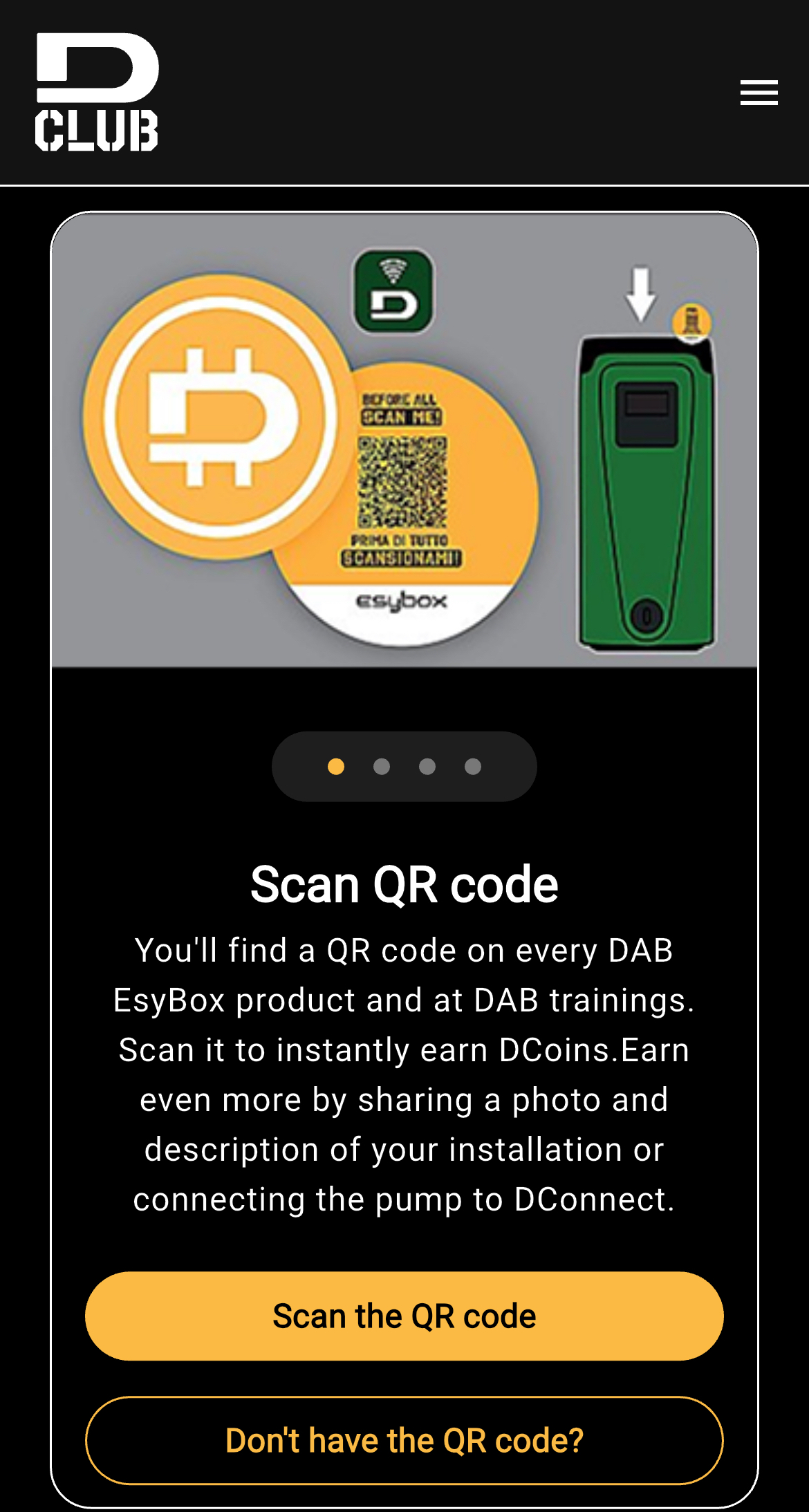
Task: Tap the Scan the QR code button
Action: point(404,1316)
